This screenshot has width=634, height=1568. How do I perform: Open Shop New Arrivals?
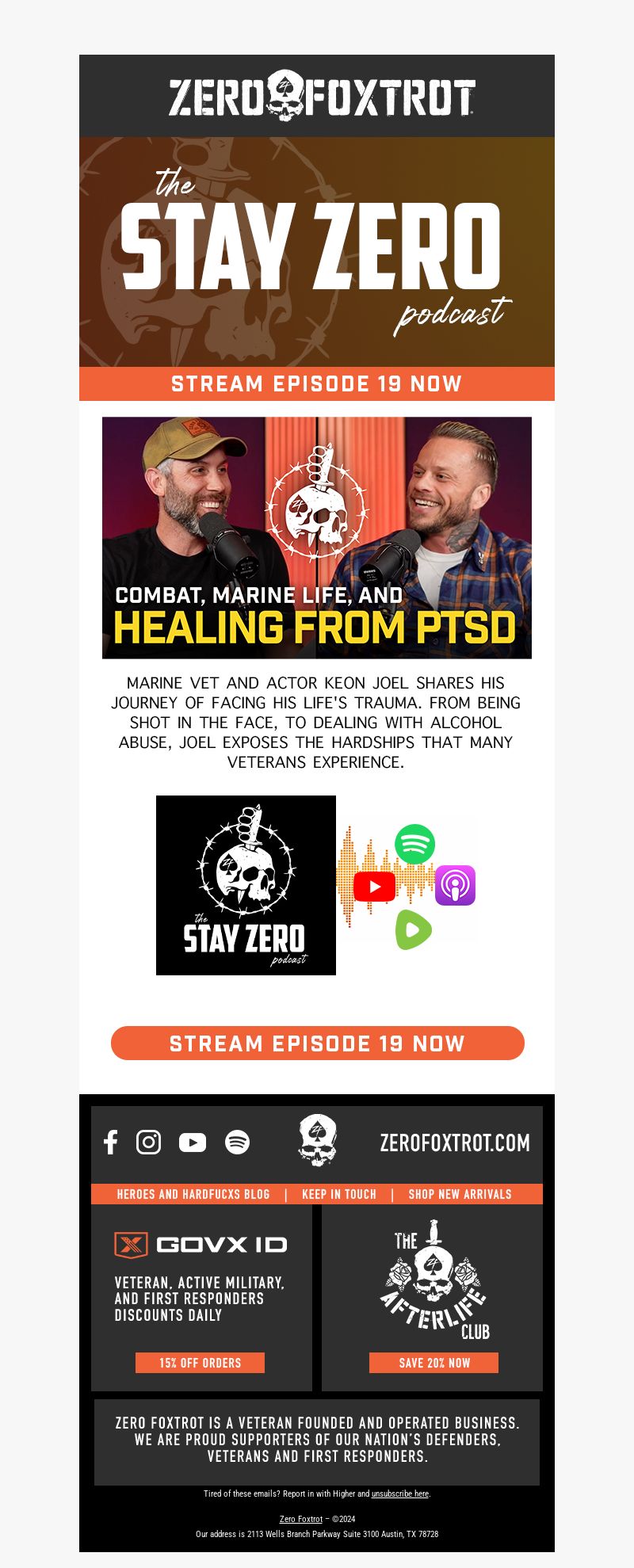tap(460, 1194)
